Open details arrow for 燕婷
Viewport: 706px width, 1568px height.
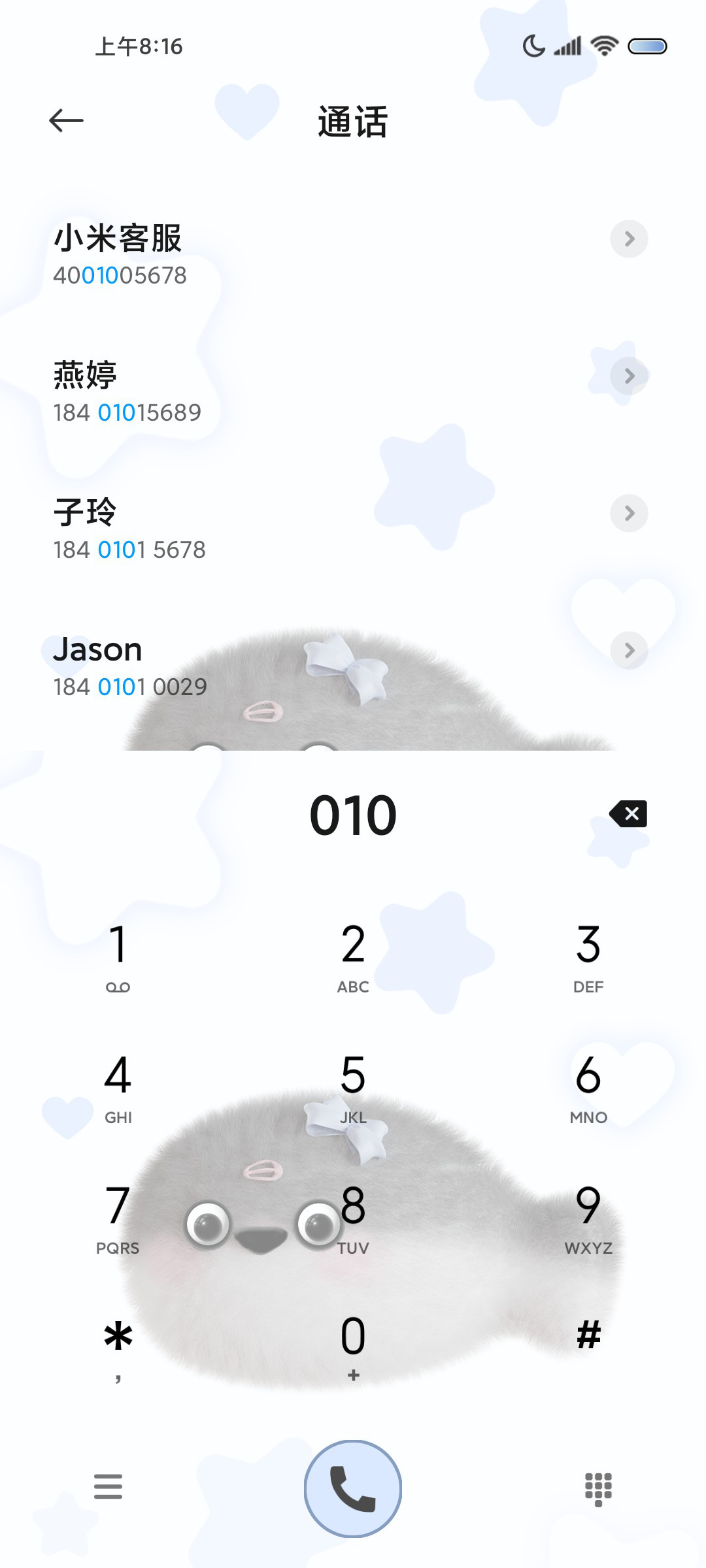[x=629, y=376]
